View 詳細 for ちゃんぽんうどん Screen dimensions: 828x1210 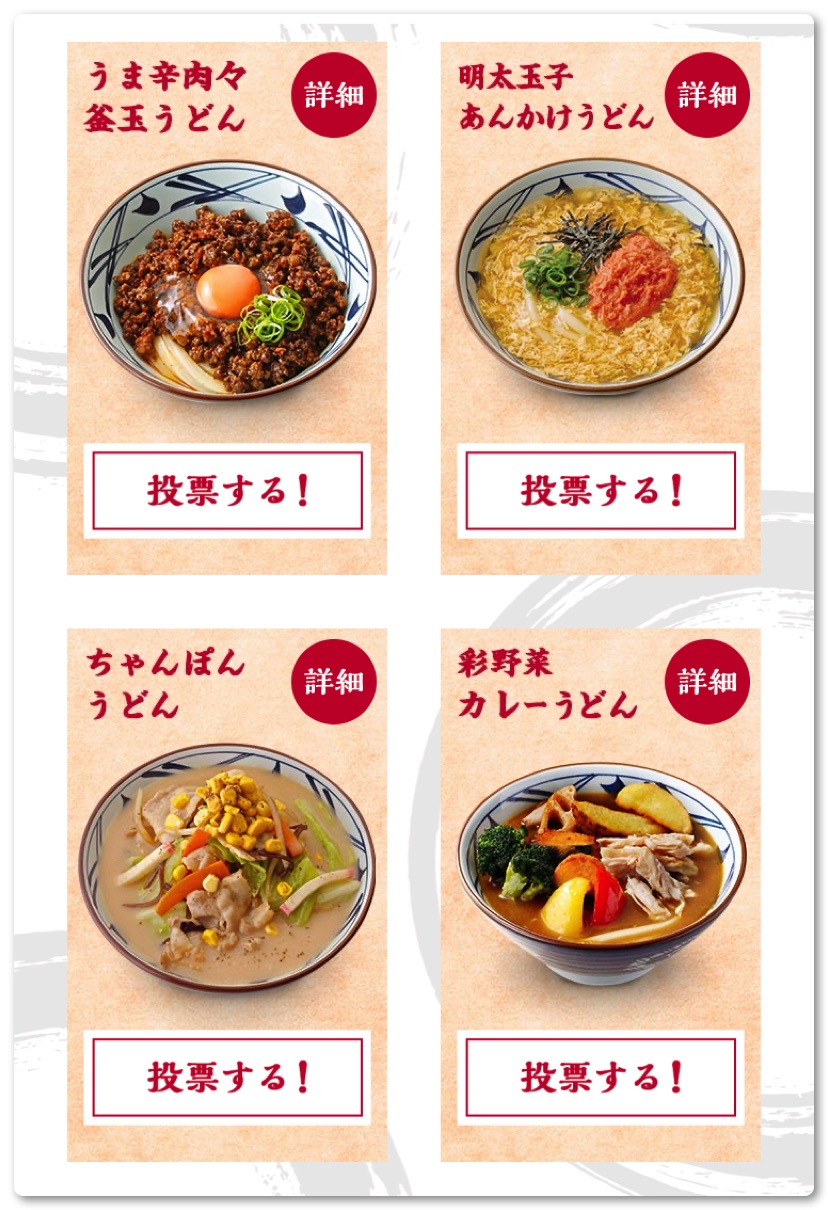(x=333, y=681)
